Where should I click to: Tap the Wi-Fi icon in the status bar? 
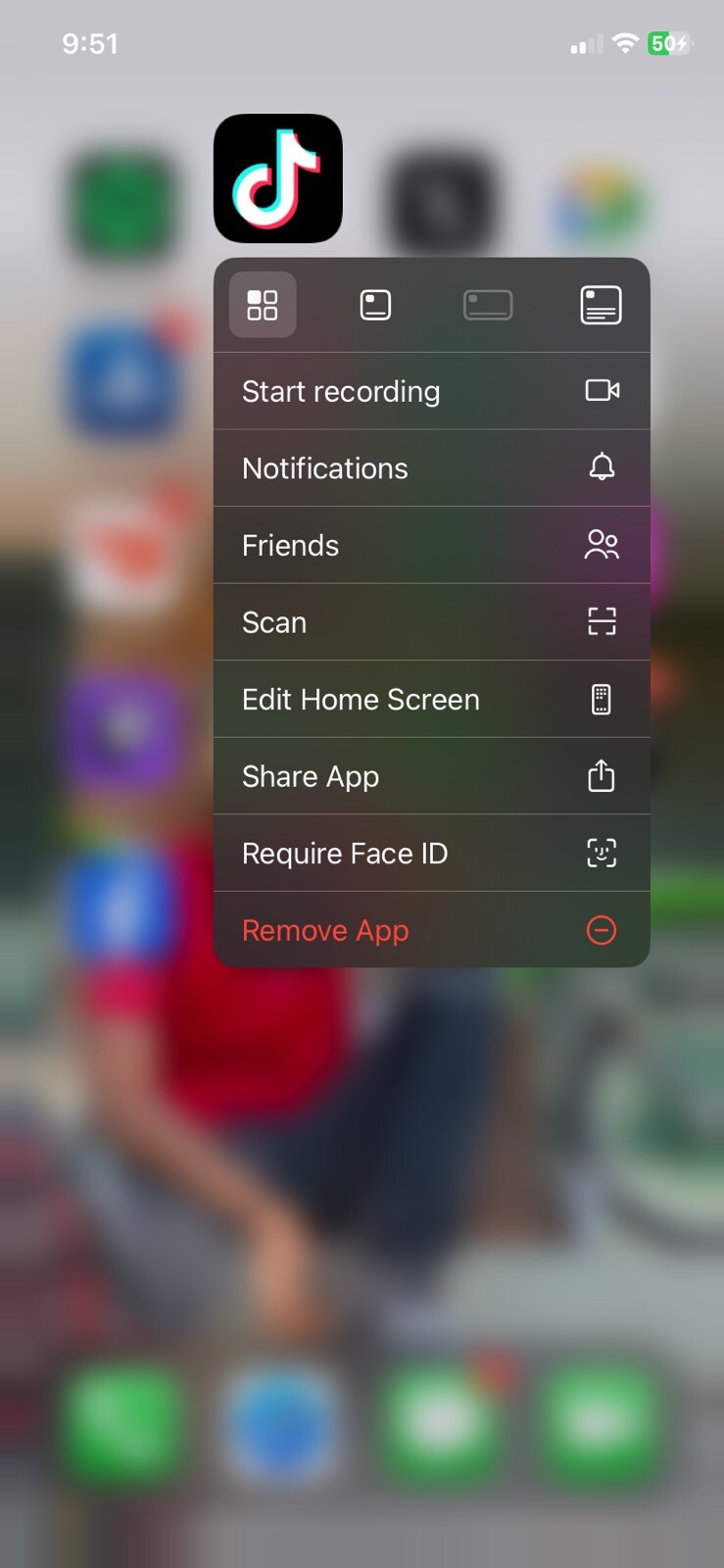[x=624, y=44]
